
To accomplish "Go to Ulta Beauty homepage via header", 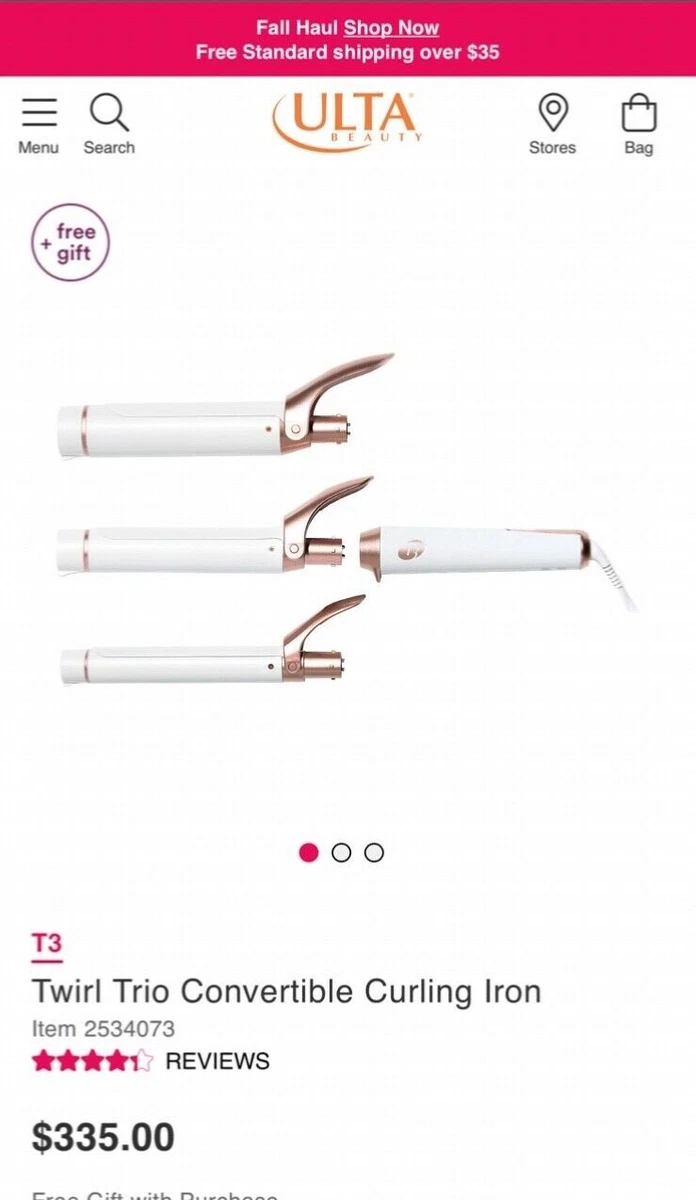I will pyautogui.click(x=347, y=120).
